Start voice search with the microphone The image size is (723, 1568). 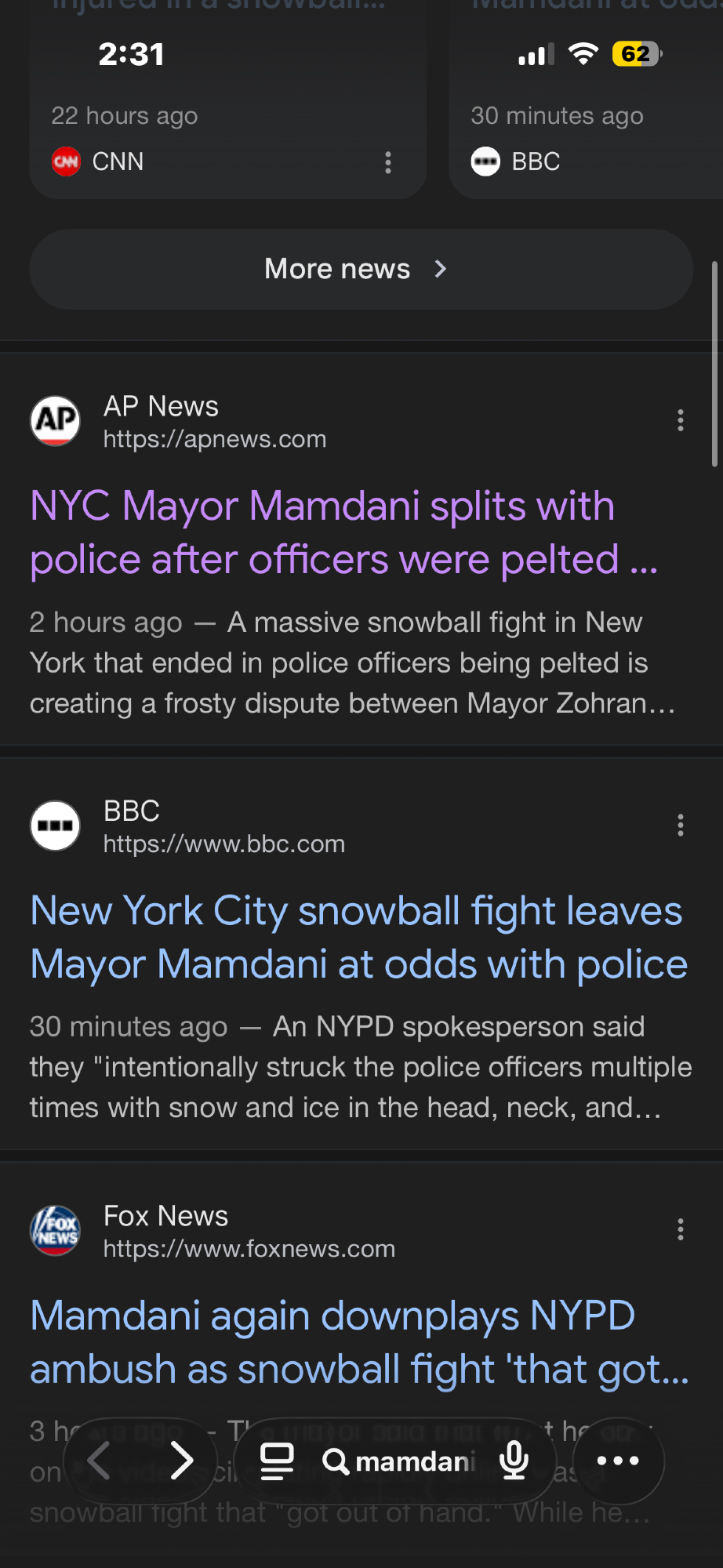point(514,1461)
